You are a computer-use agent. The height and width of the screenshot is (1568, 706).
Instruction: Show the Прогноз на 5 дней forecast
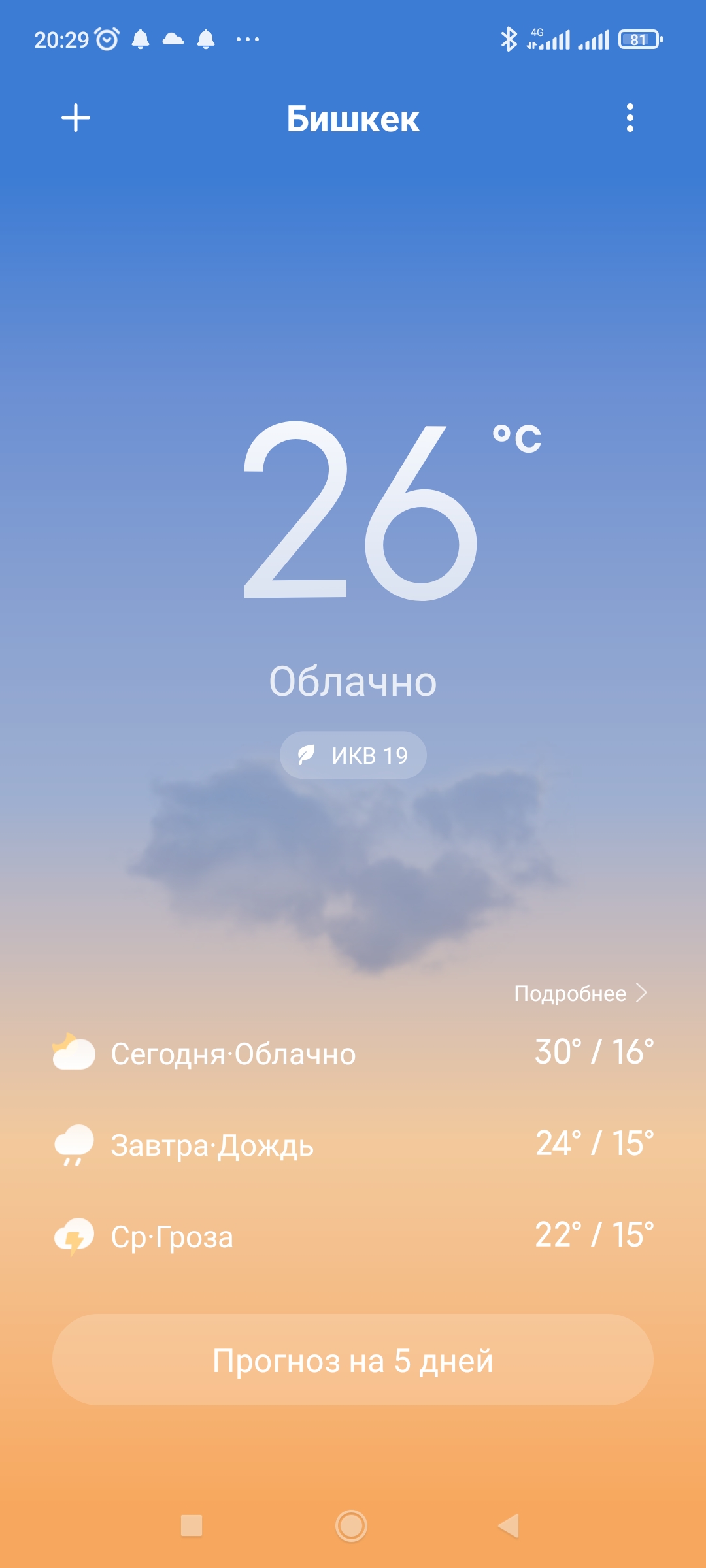(x=353, y=1360)
